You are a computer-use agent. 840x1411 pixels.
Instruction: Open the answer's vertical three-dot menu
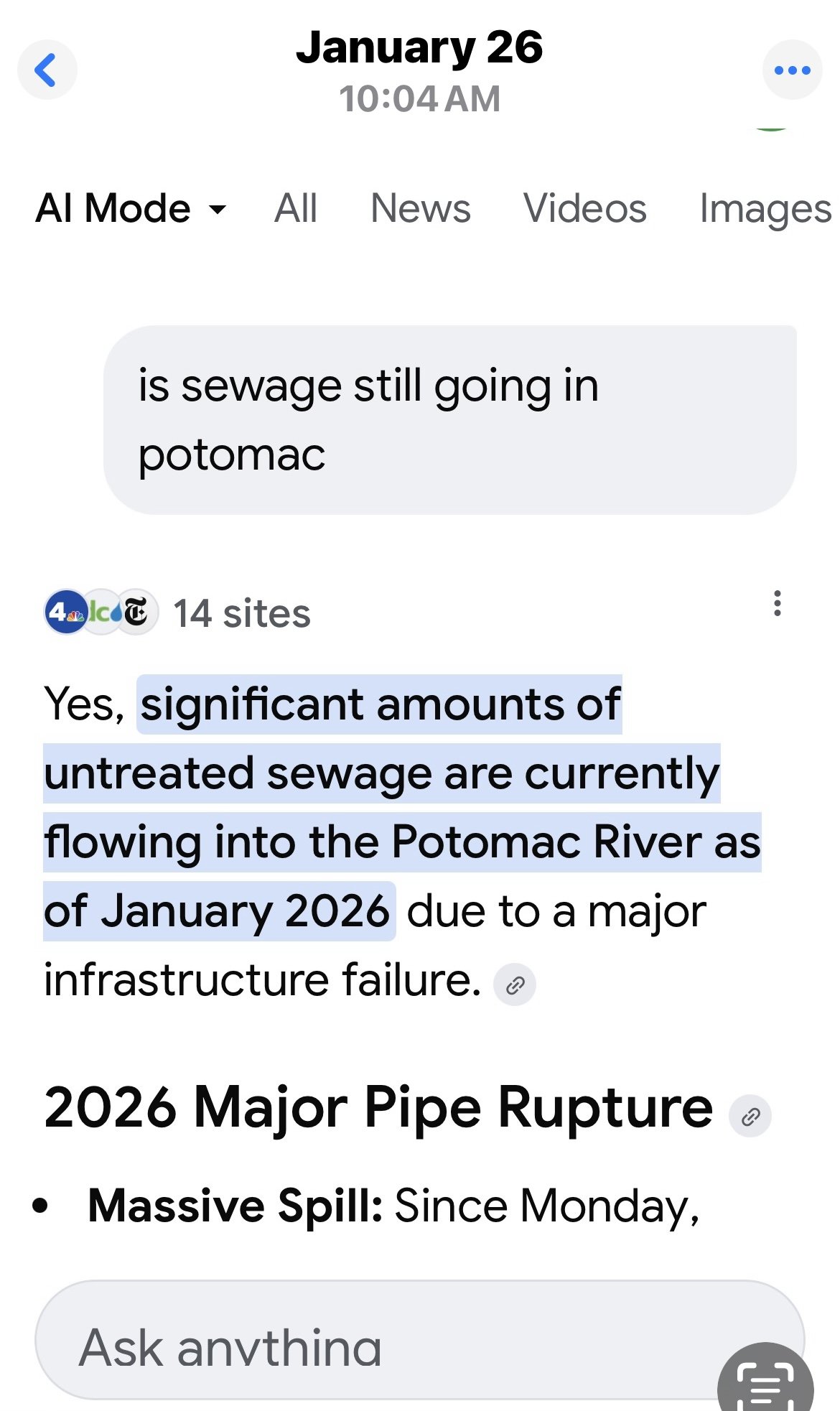777,604
